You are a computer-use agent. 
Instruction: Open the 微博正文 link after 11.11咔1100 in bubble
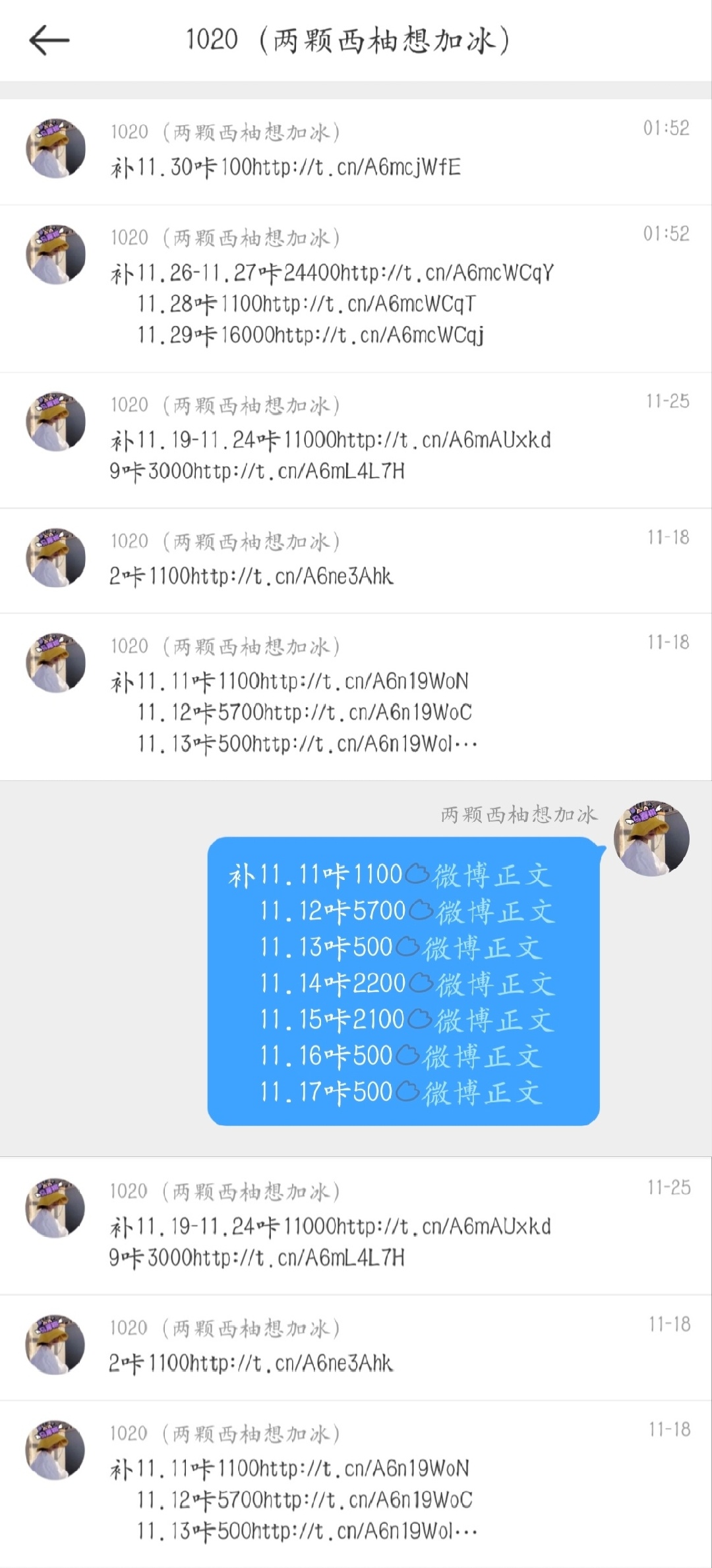479,875
